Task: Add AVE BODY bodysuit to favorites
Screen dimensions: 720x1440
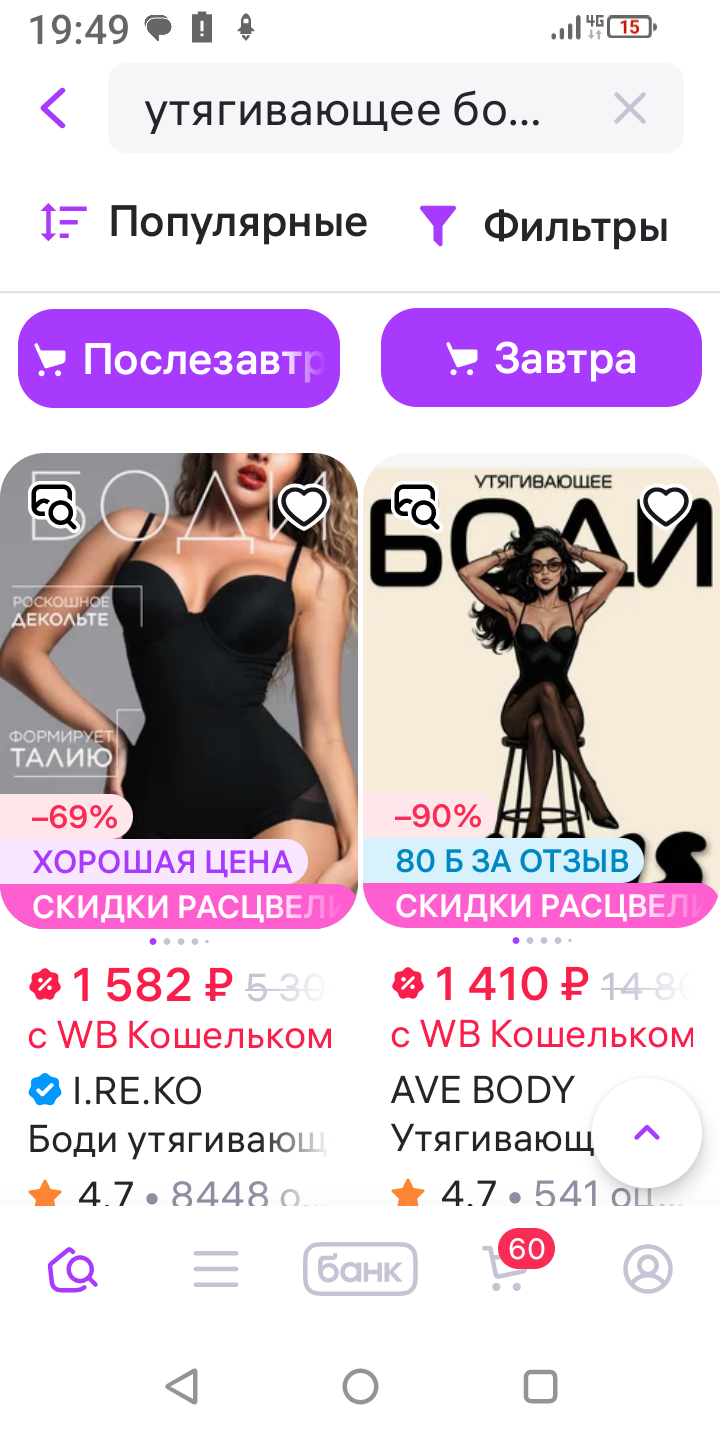Action: click(x=666, y=506)
